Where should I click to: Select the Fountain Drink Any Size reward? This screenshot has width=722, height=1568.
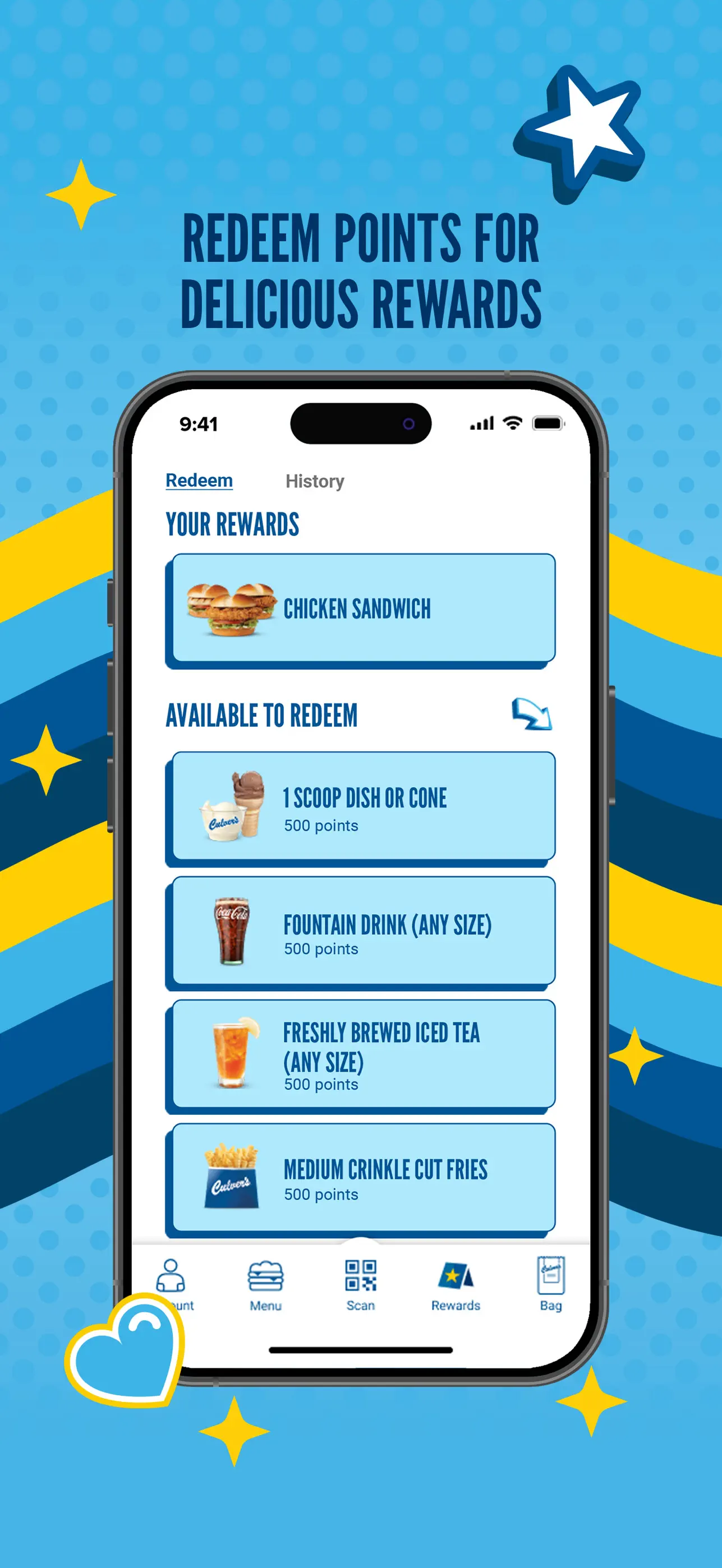tap(361, 933)
